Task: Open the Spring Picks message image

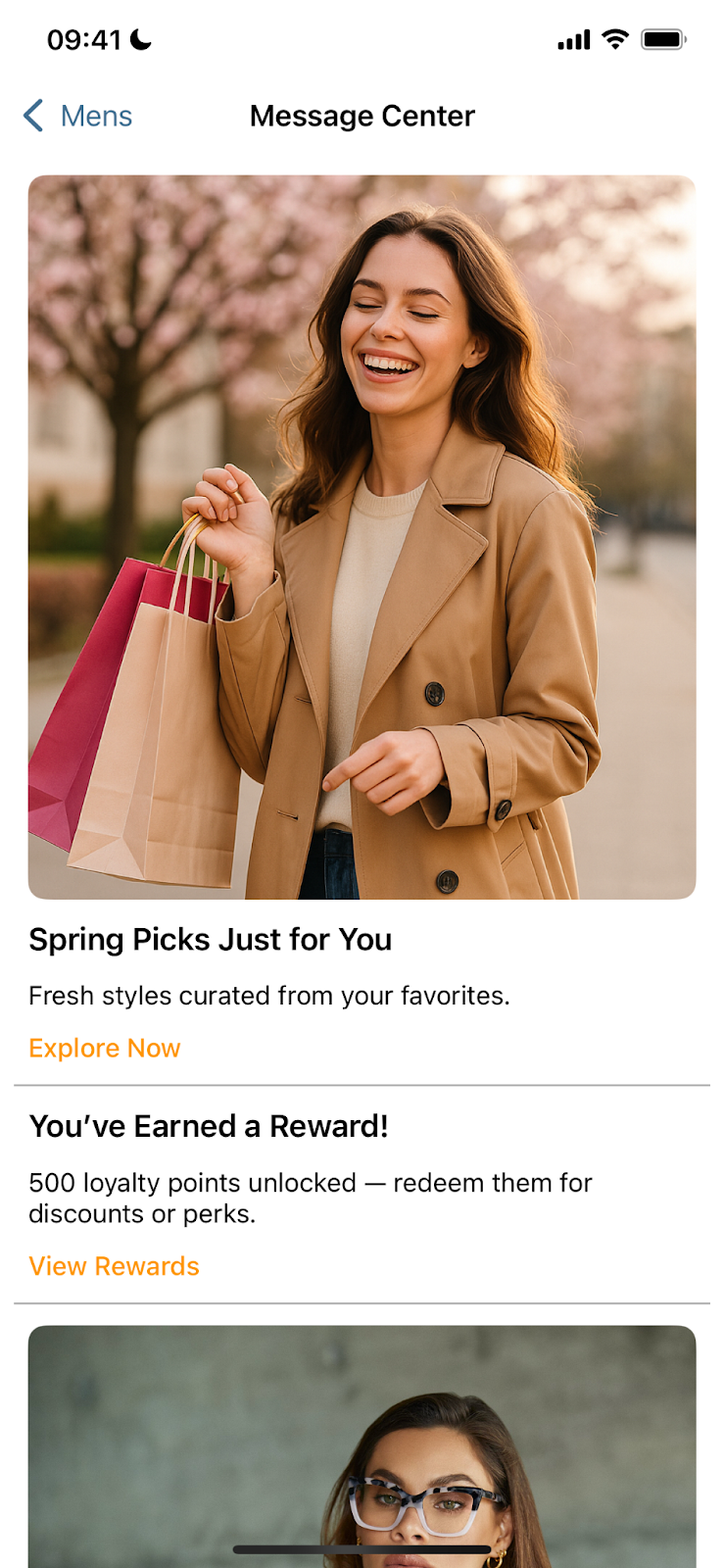Action: click(362, 536)
